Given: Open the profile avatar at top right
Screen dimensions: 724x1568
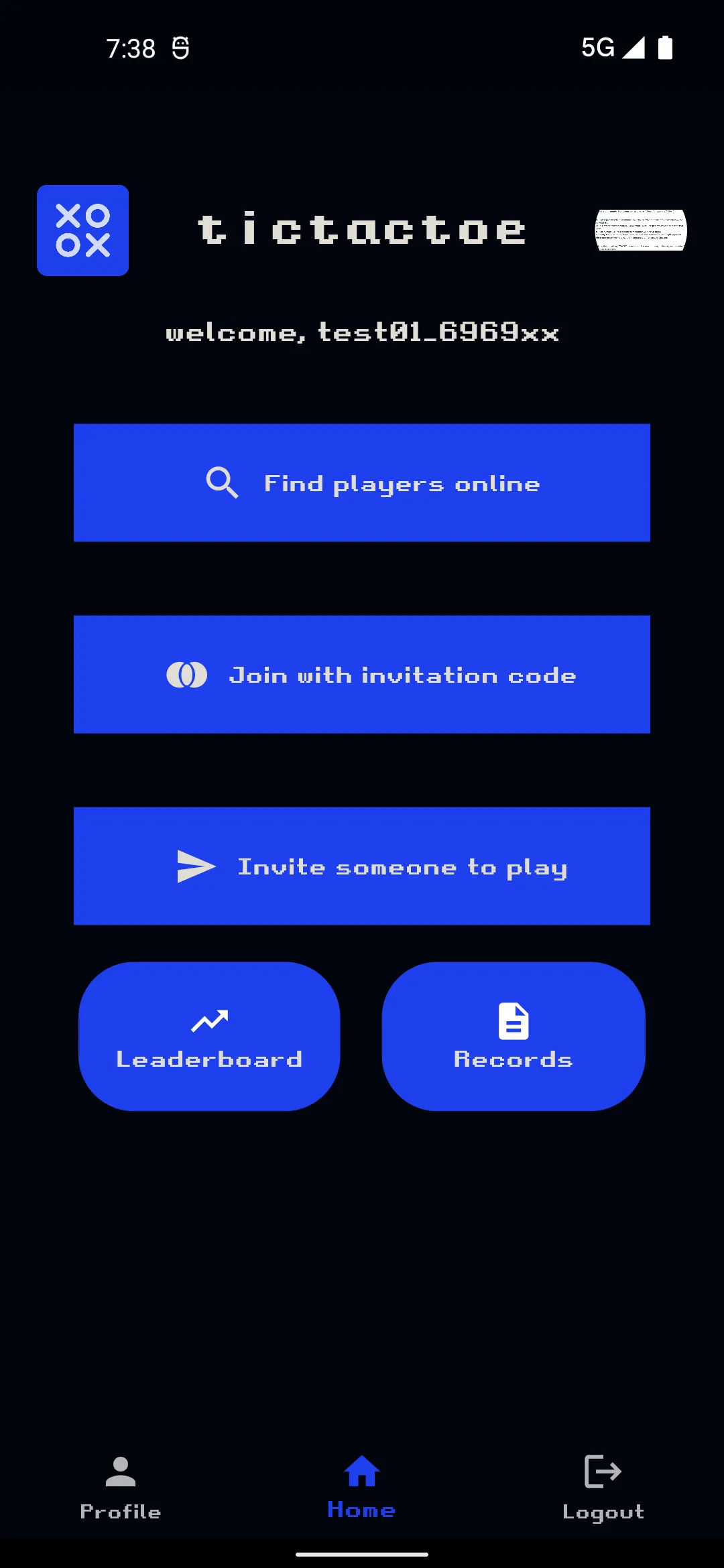Looking at the screenshot, I should point(641,230).
